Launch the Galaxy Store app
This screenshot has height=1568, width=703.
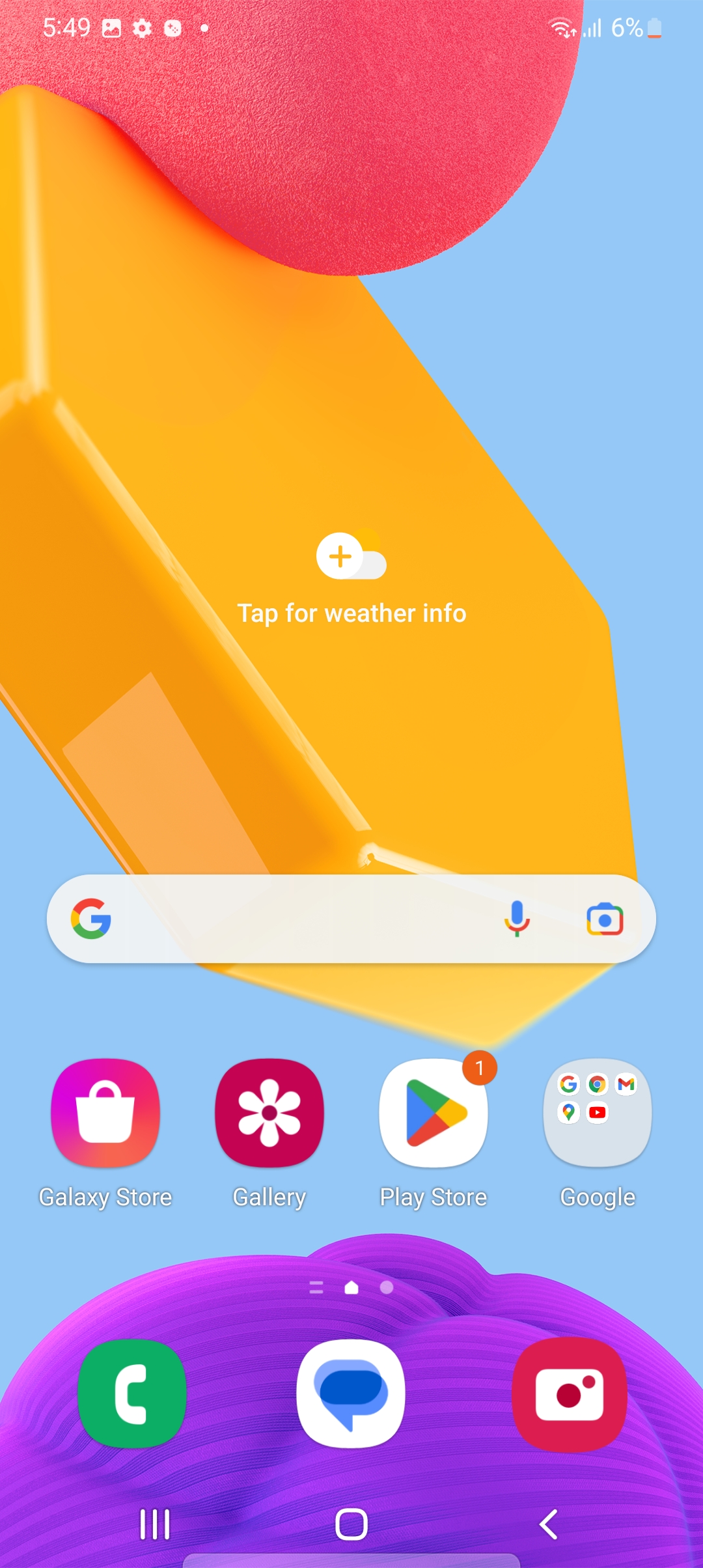click(x=105, y=1113)
